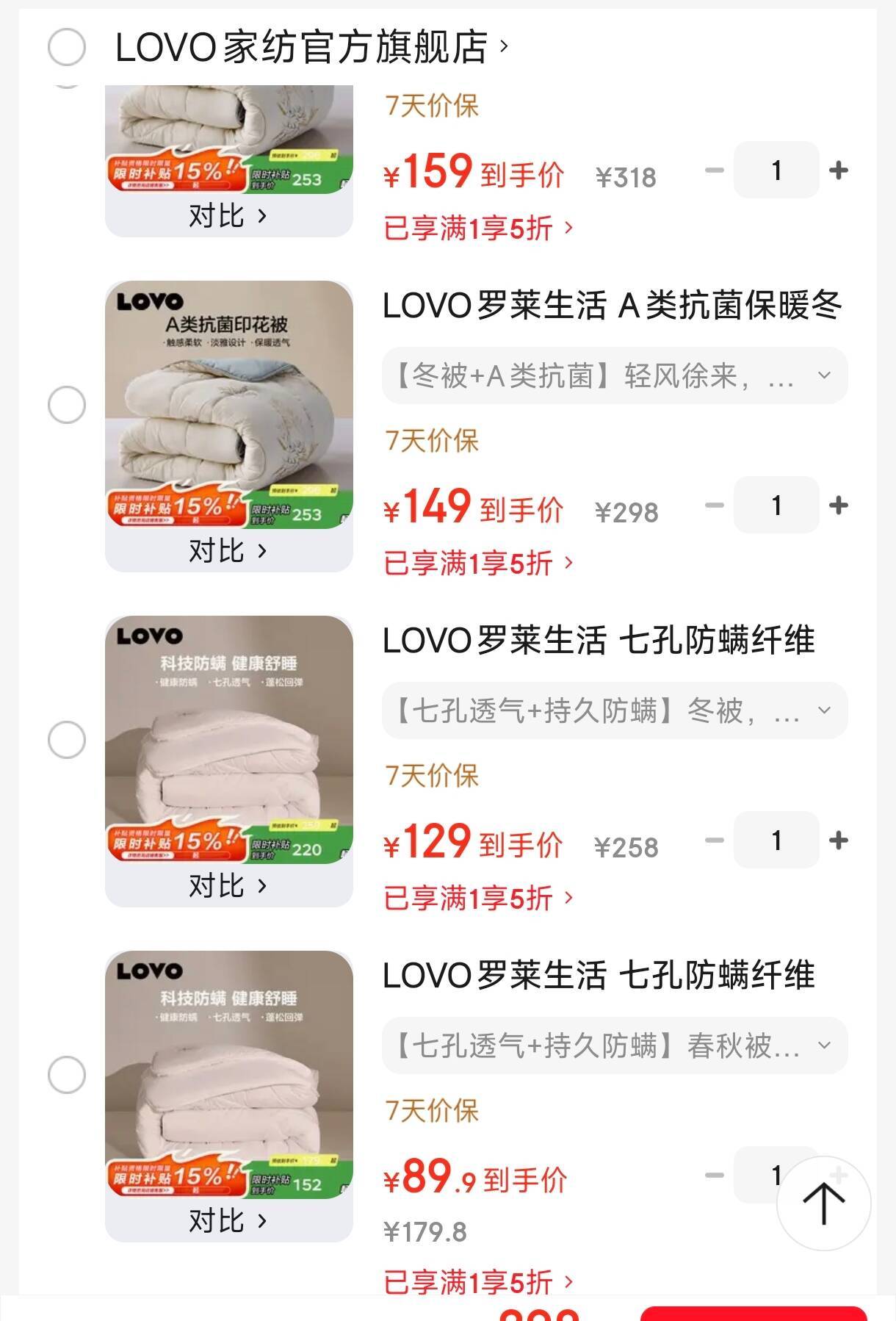This screenshot has height=1321, width=896.
Task: Open the LOVO罗莱生活 A类抗菌保暖冬 product page
Action: [x=611, y=306]
